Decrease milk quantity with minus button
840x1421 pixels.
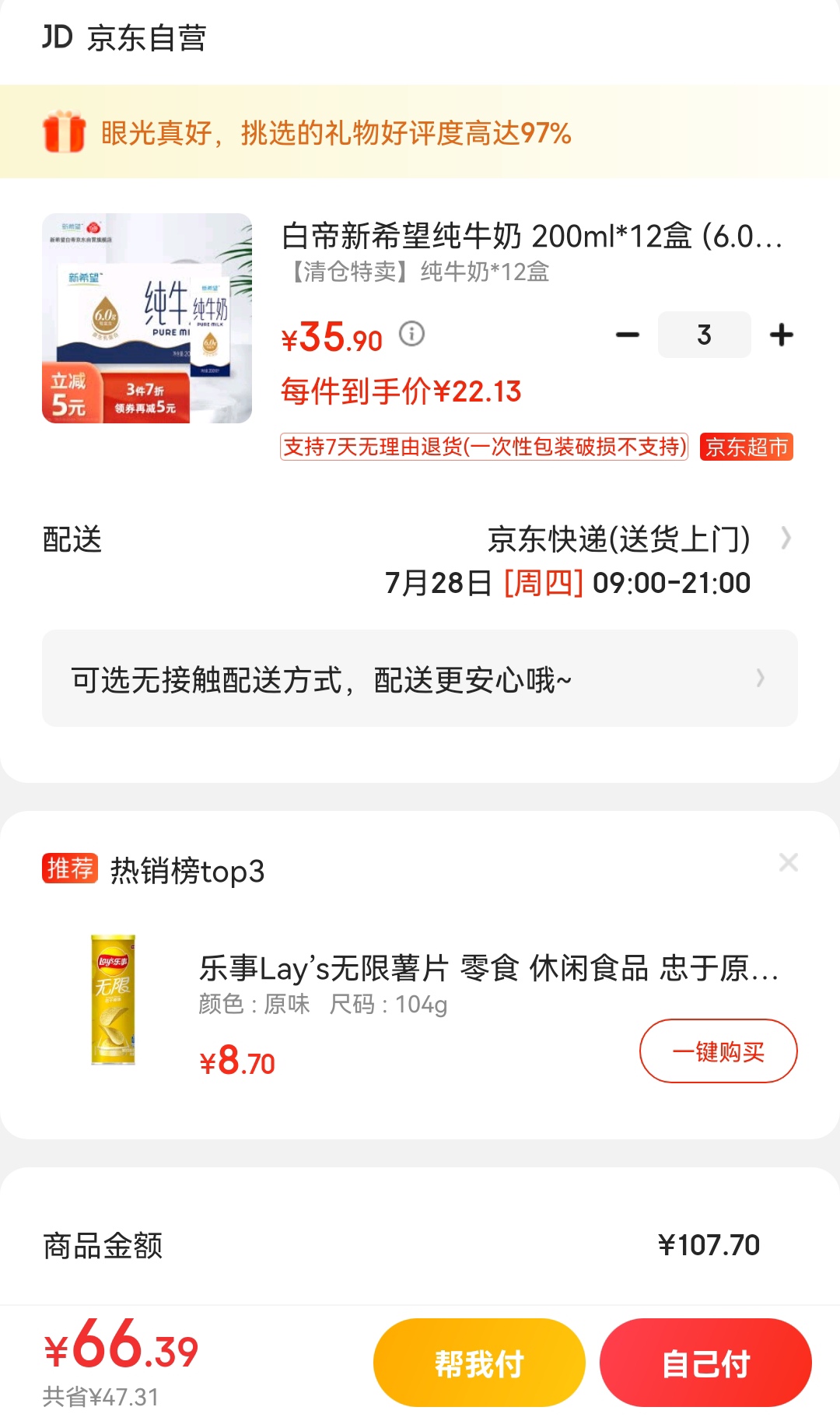click(x=627, y=334)
